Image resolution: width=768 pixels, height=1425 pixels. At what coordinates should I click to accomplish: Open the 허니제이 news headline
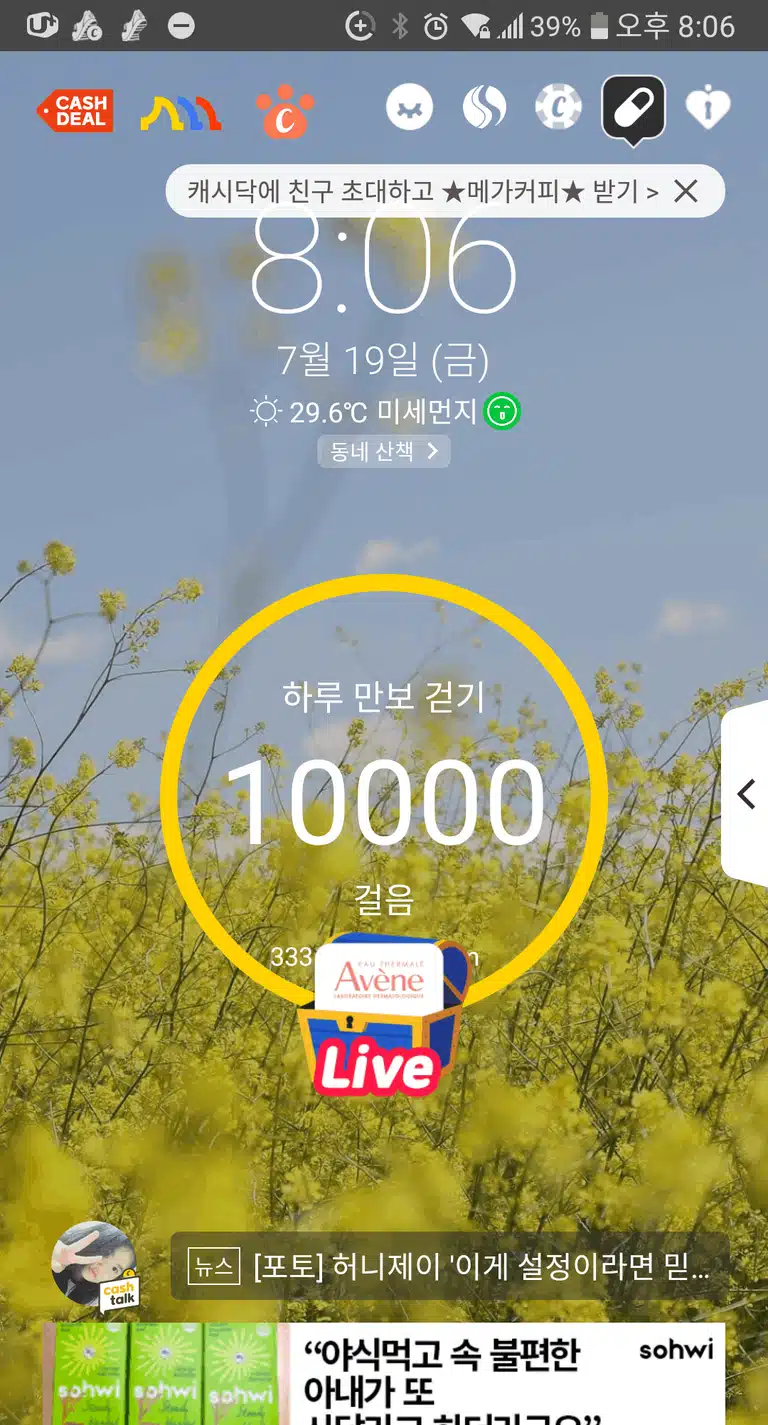[450, 1268]
